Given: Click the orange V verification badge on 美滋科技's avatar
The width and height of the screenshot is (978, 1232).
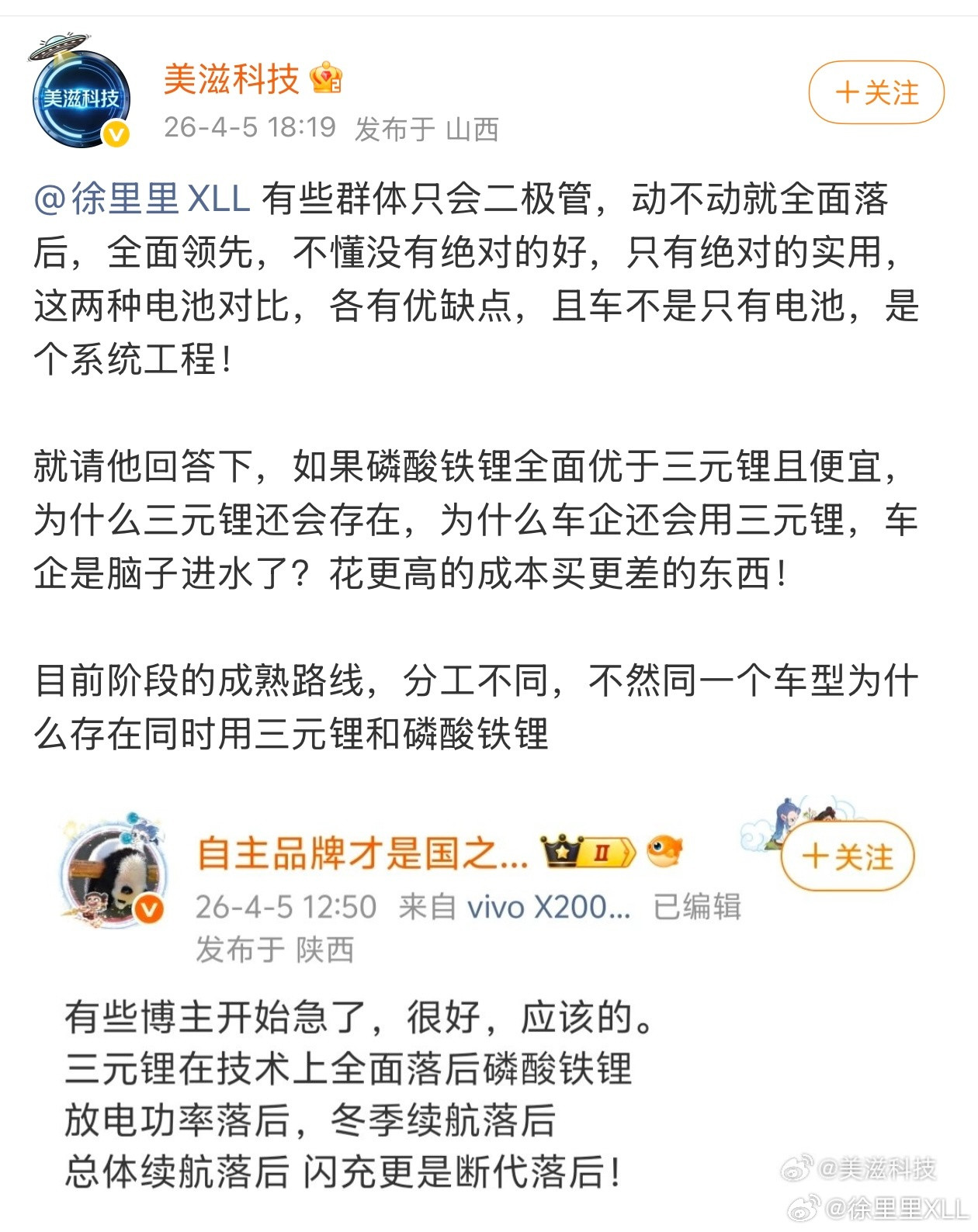Looking at the screenshot, I should tap(115, 134).
